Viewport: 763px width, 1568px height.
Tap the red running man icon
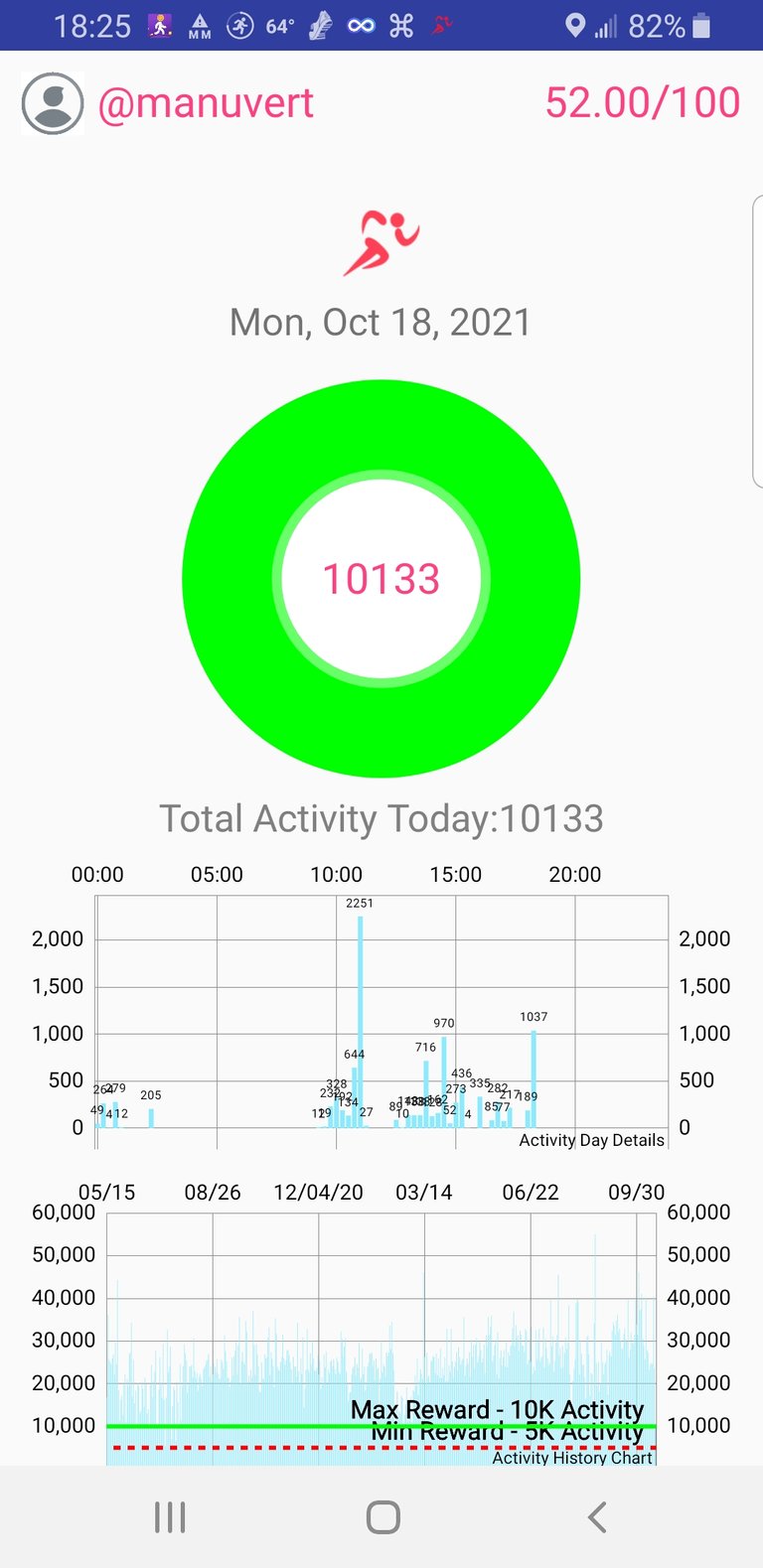381,242
